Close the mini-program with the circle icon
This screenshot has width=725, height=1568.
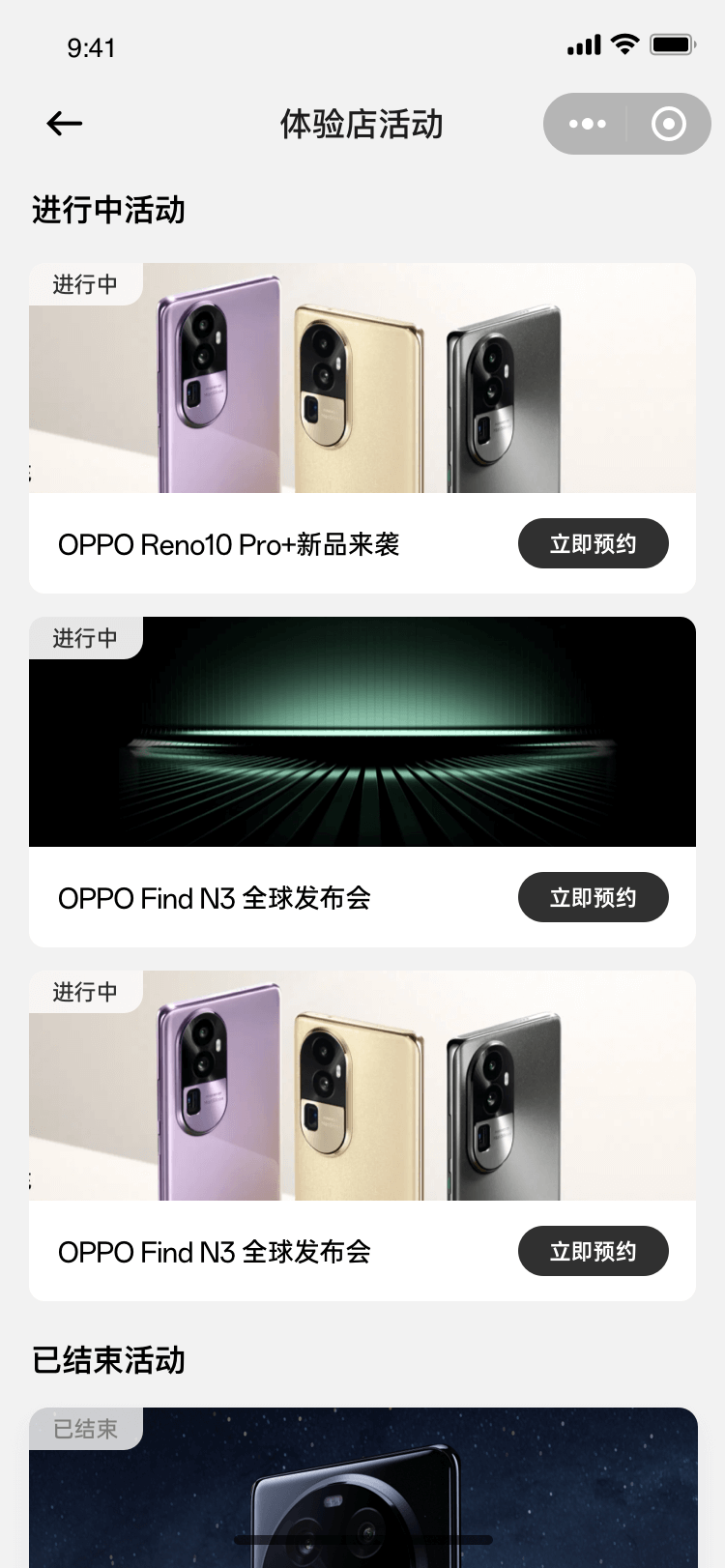(x=668, y=124)
